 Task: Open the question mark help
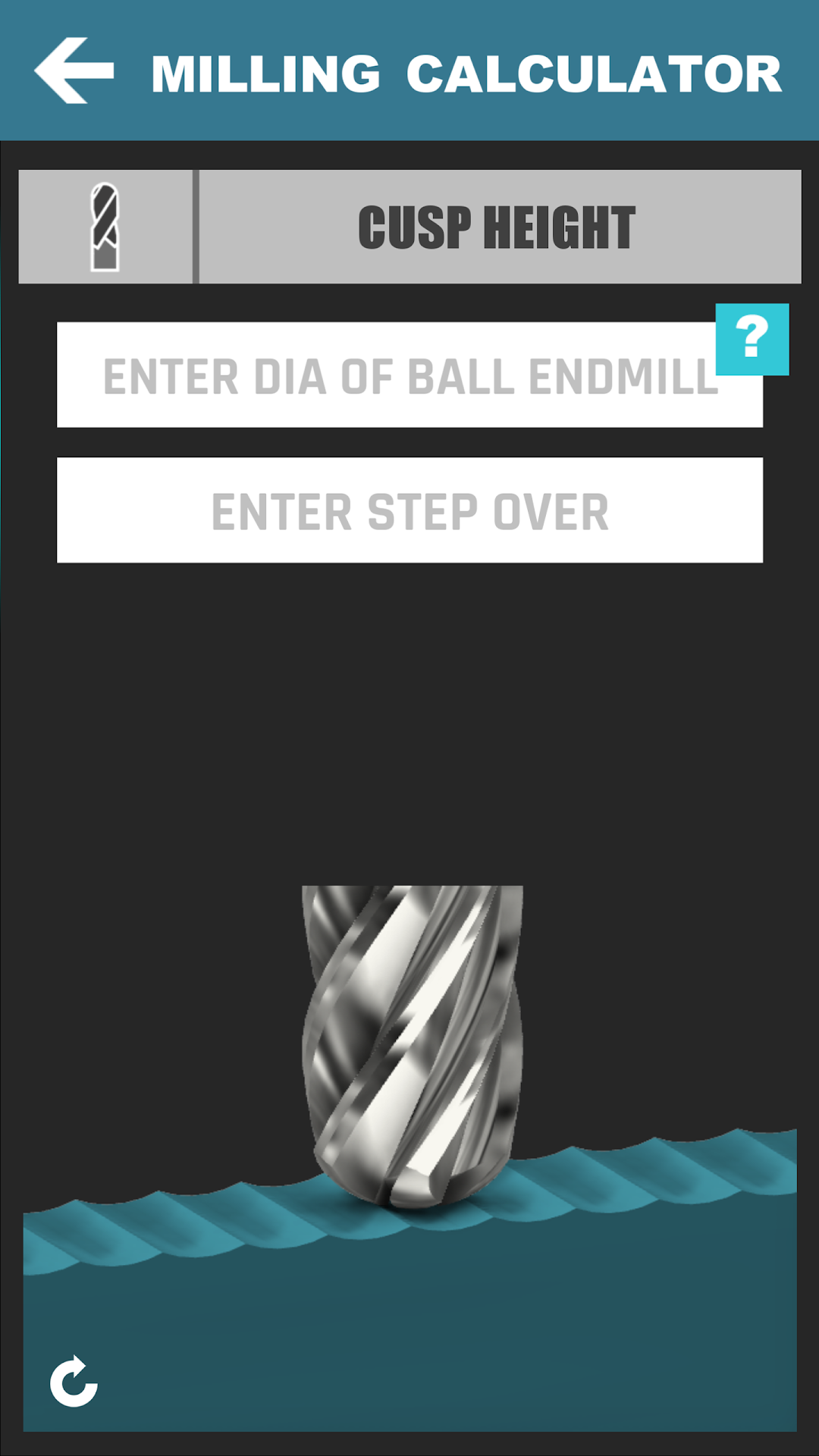(x=752, y=339)
